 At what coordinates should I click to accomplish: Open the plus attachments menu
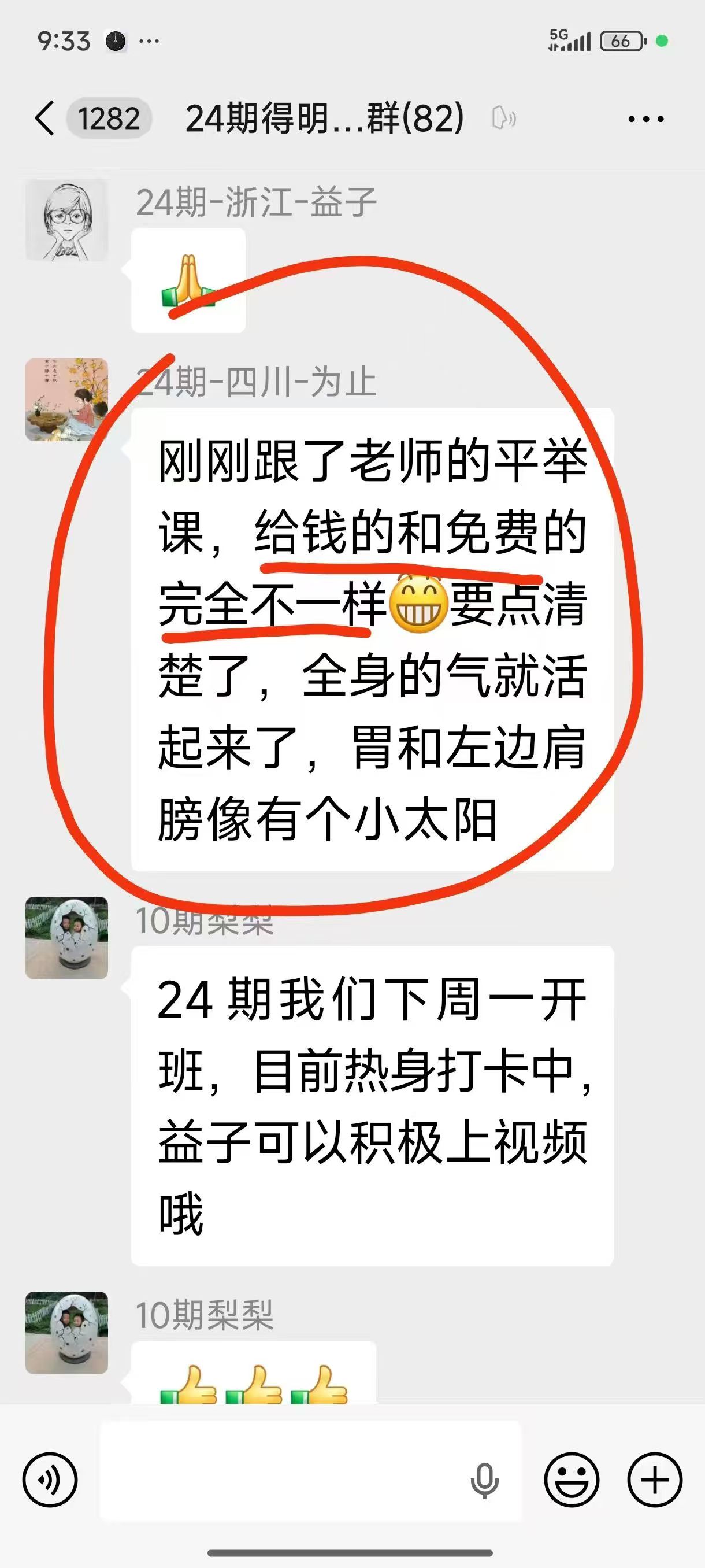click(655, 1480)
